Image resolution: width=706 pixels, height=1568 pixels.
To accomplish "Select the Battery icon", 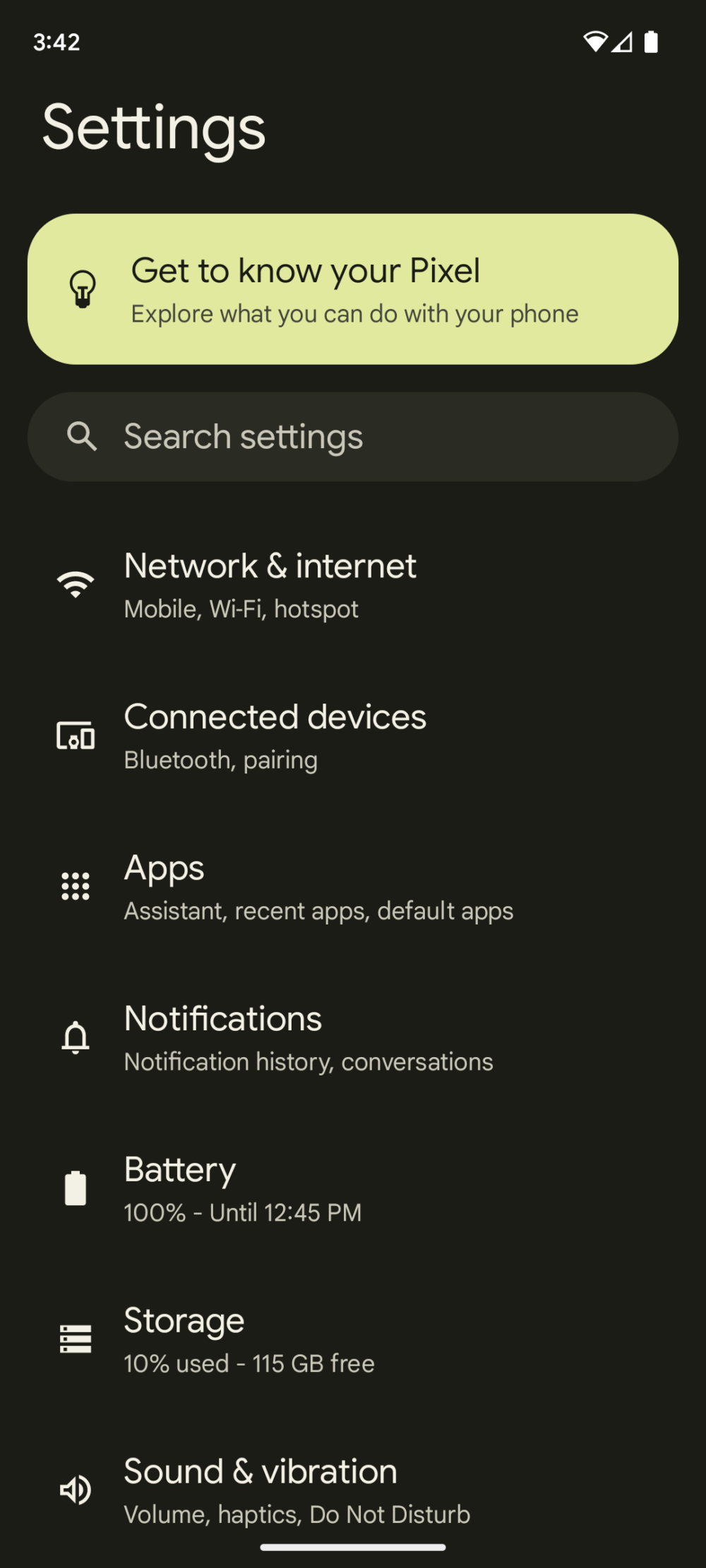I will click(76, 1188).
